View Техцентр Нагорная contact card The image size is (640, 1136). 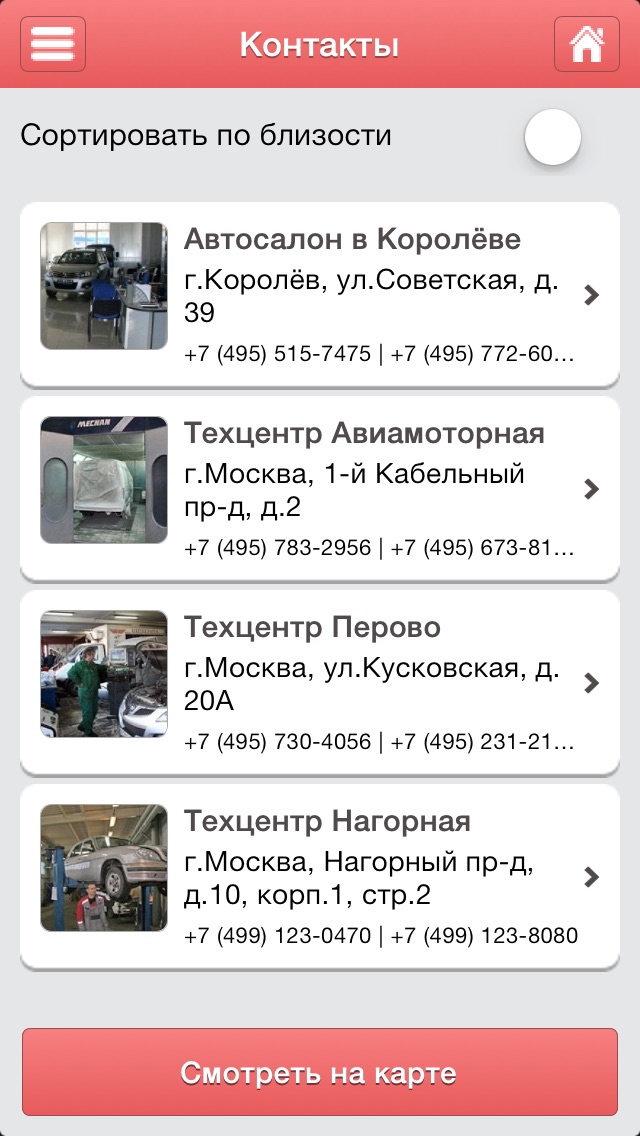click(320, 877)
